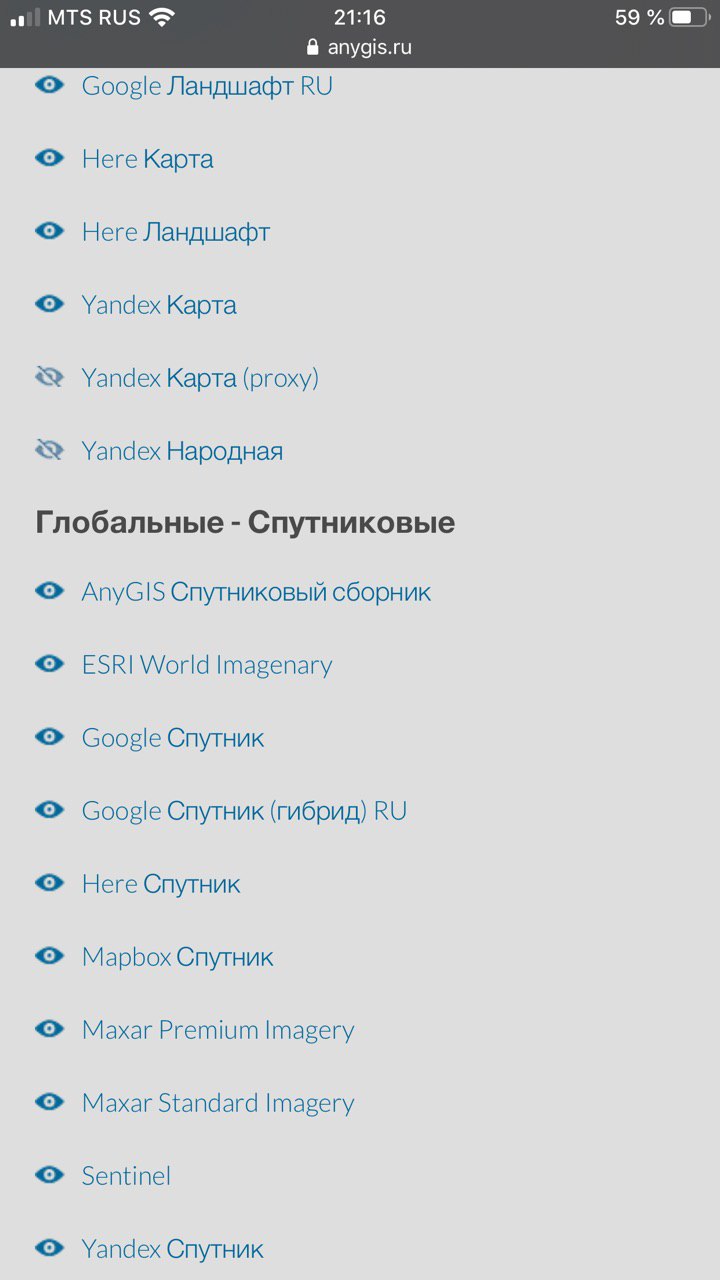Open Maxar Standard Imagery link
720x1280 pixels.
(218, 1103)
